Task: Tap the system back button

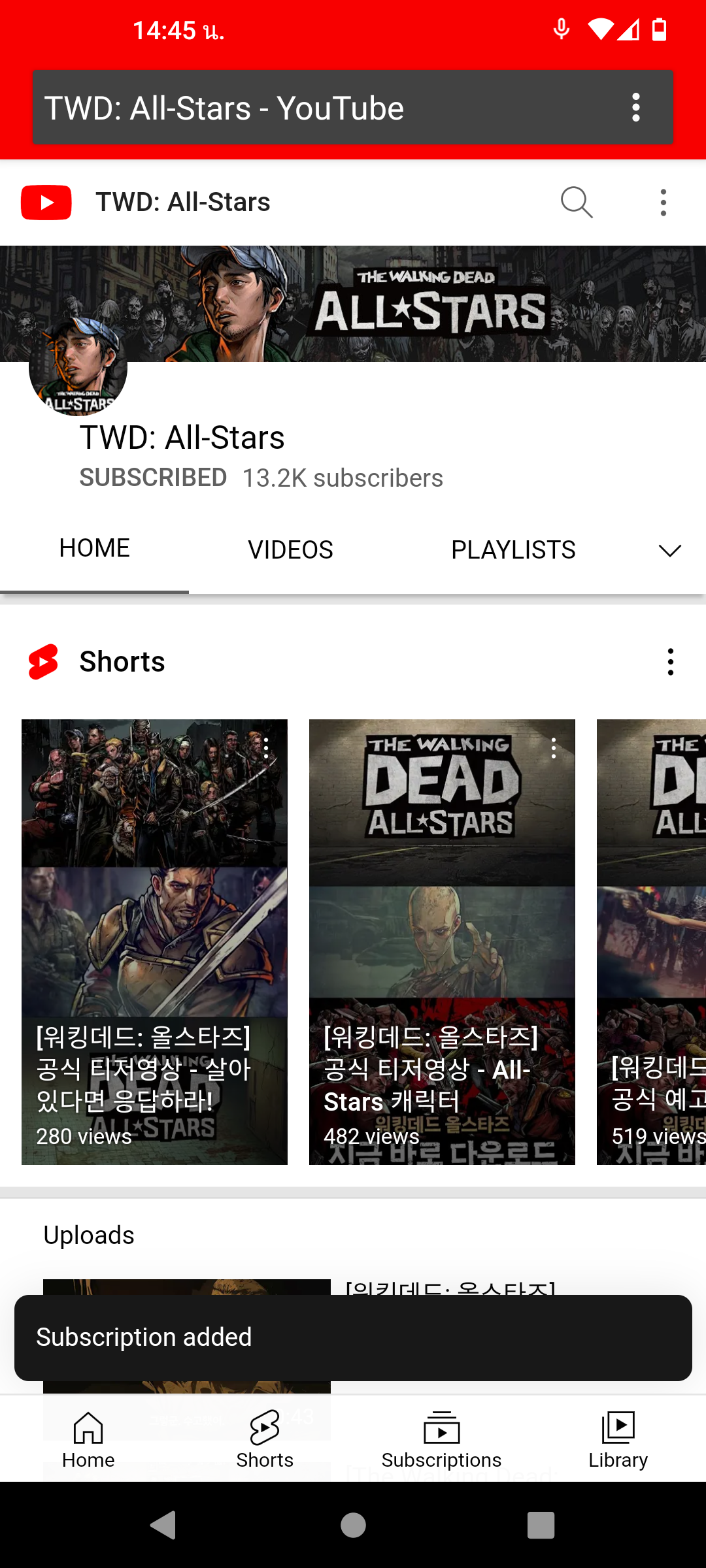Action: tap(163, 1526)
